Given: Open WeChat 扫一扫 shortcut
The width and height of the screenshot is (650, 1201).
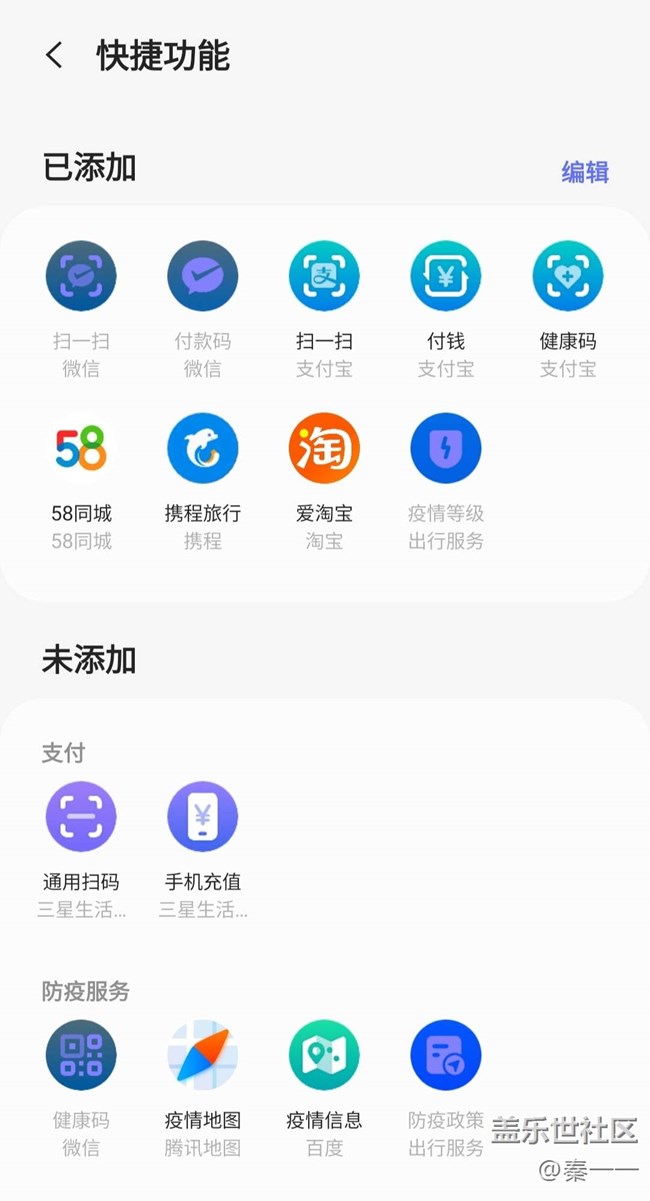Looking at the screenshot, I should click(81, 276).
